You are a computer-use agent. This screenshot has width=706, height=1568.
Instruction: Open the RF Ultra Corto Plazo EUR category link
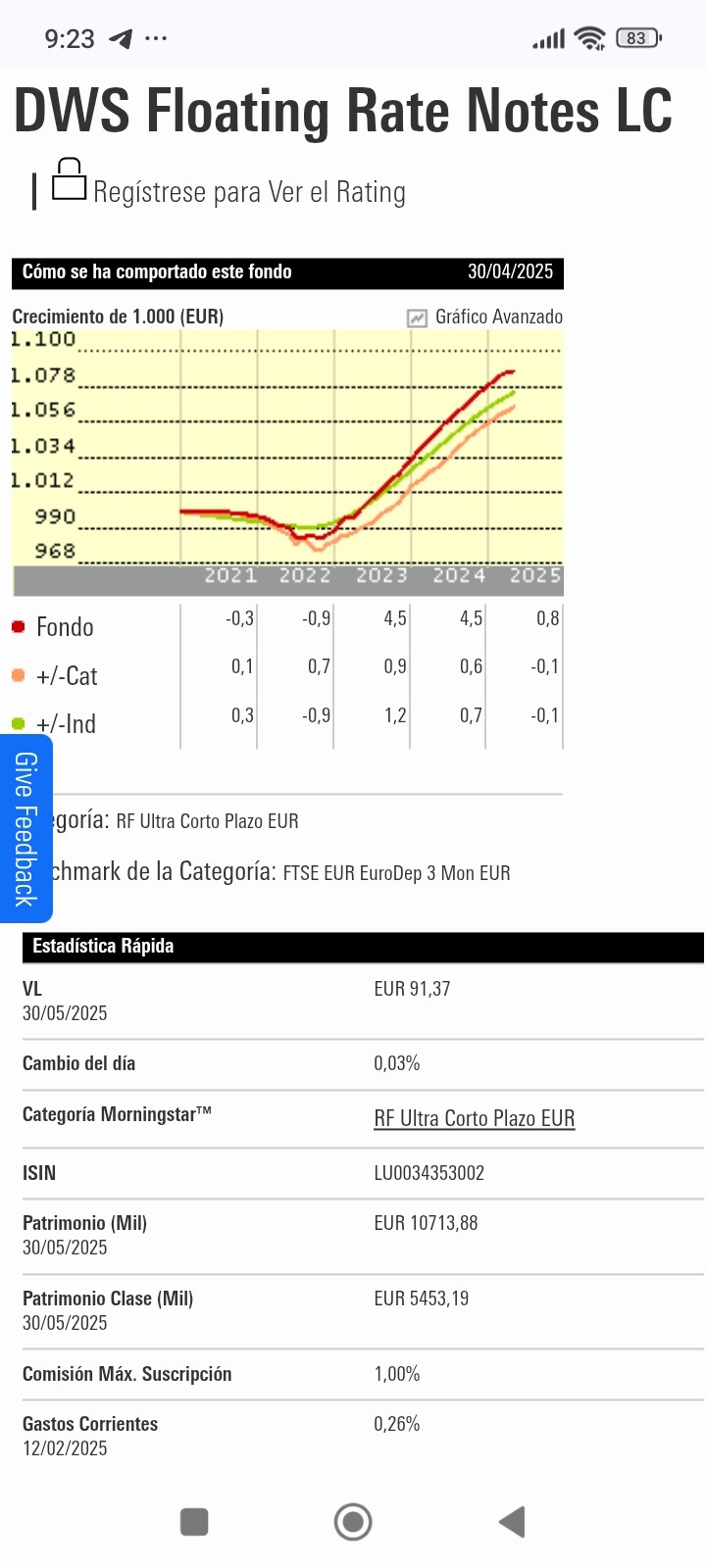(475, 1118)
